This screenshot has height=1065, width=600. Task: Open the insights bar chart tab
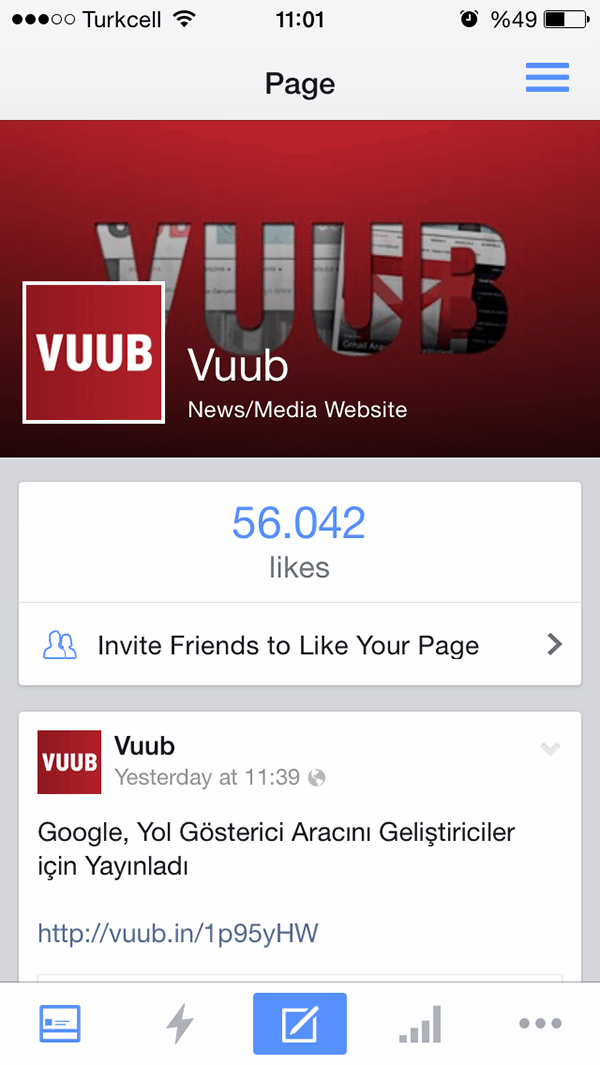tap(420, 1024)
